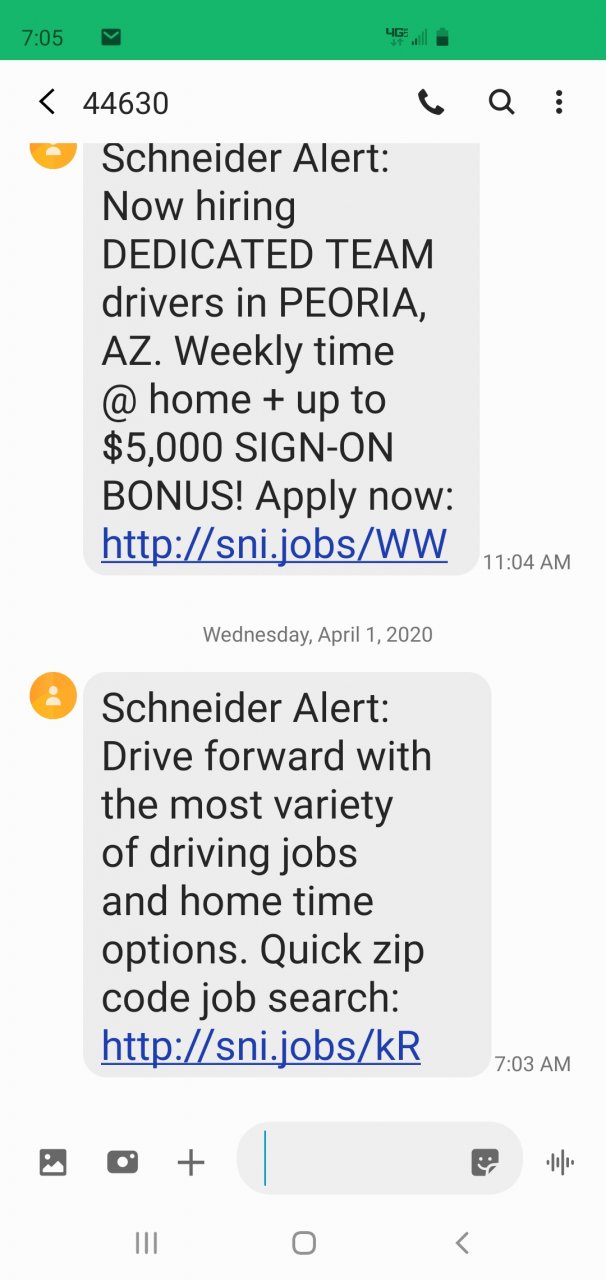Screen dimensions: 606x1280
Task: Search within this conversation
Action: click(501, 102)
